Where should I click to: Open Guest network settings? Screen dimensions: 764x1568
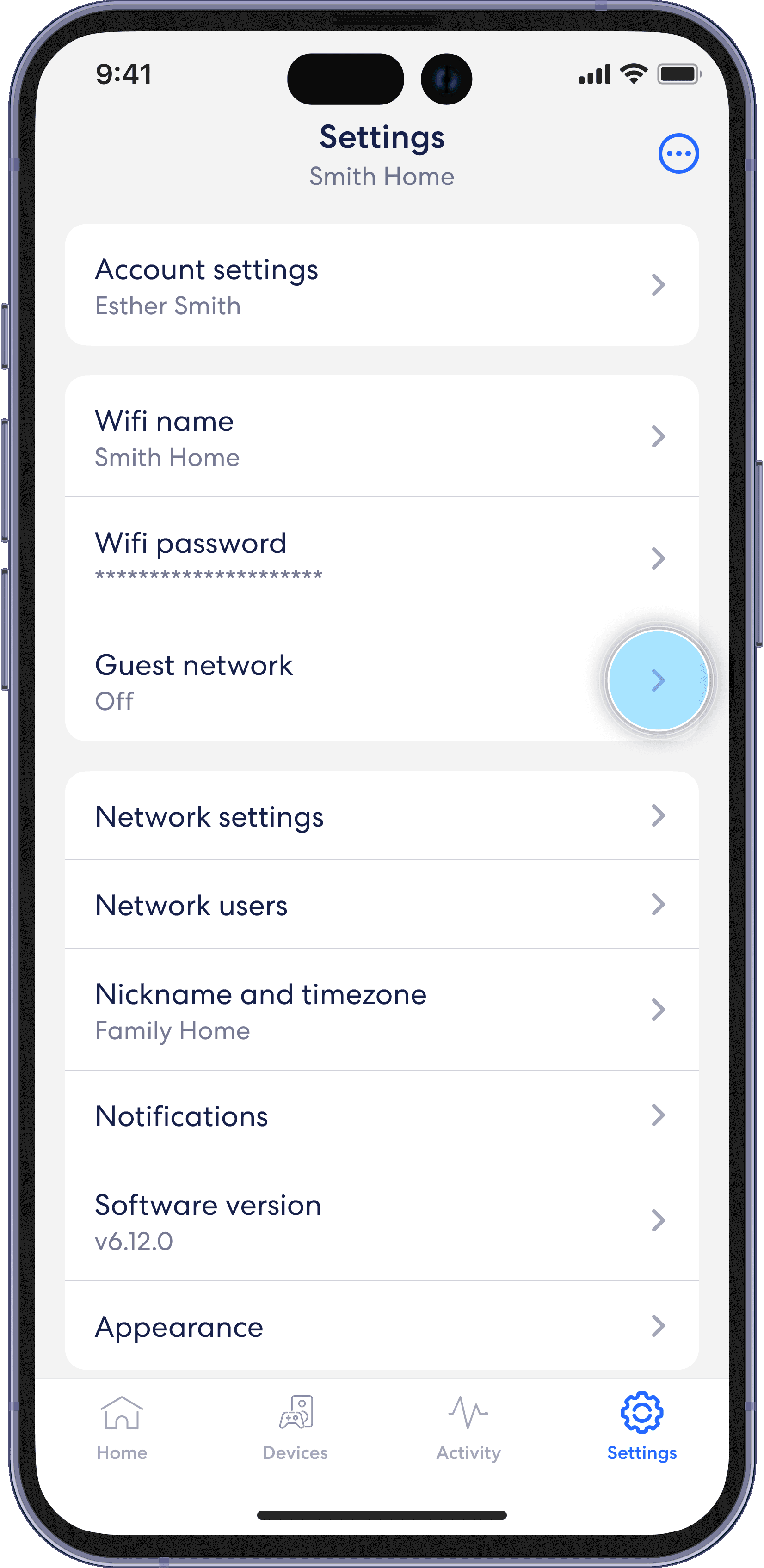[x=382, y=680]
